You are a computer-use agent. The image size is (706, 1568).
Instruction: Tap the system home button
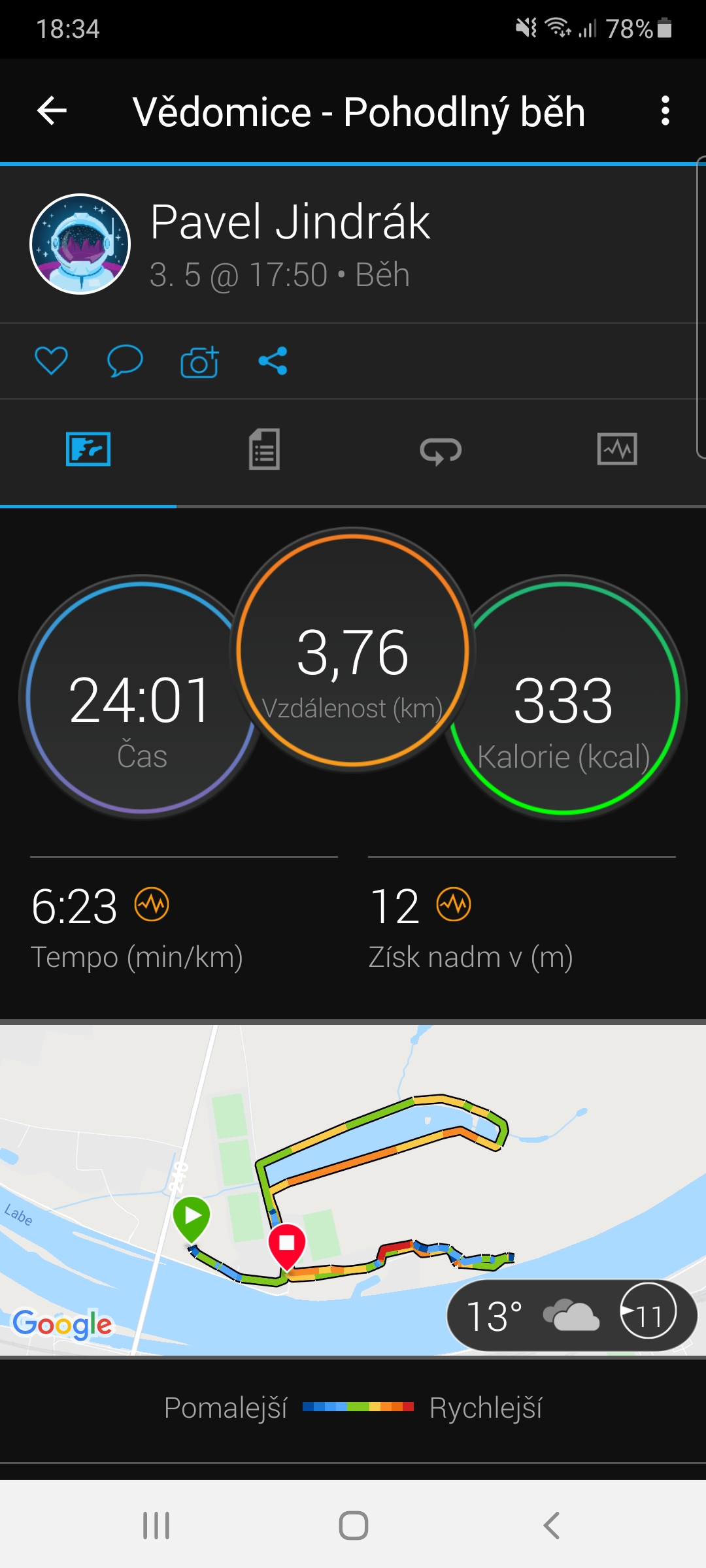353,1526
